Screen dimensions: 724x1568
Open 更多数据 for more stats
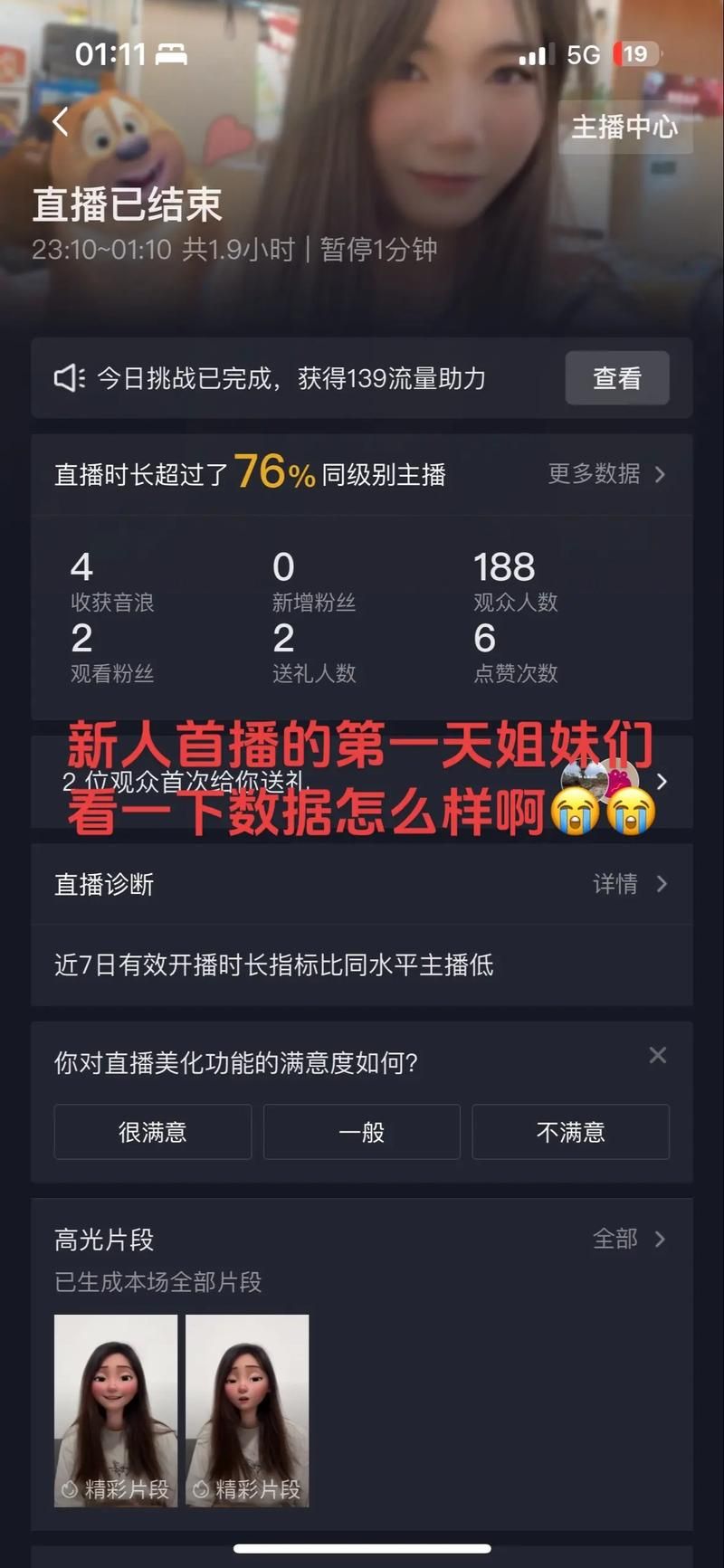pyautogui.click(x=605, y=473)
